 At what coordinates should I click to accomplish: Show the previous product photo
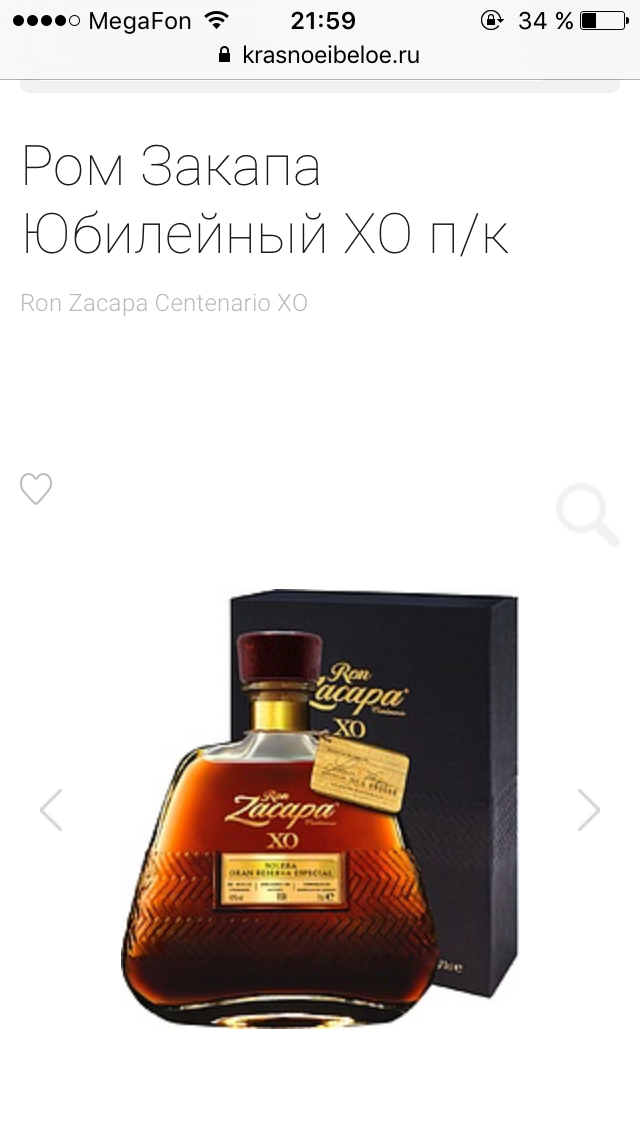point(51,810)
